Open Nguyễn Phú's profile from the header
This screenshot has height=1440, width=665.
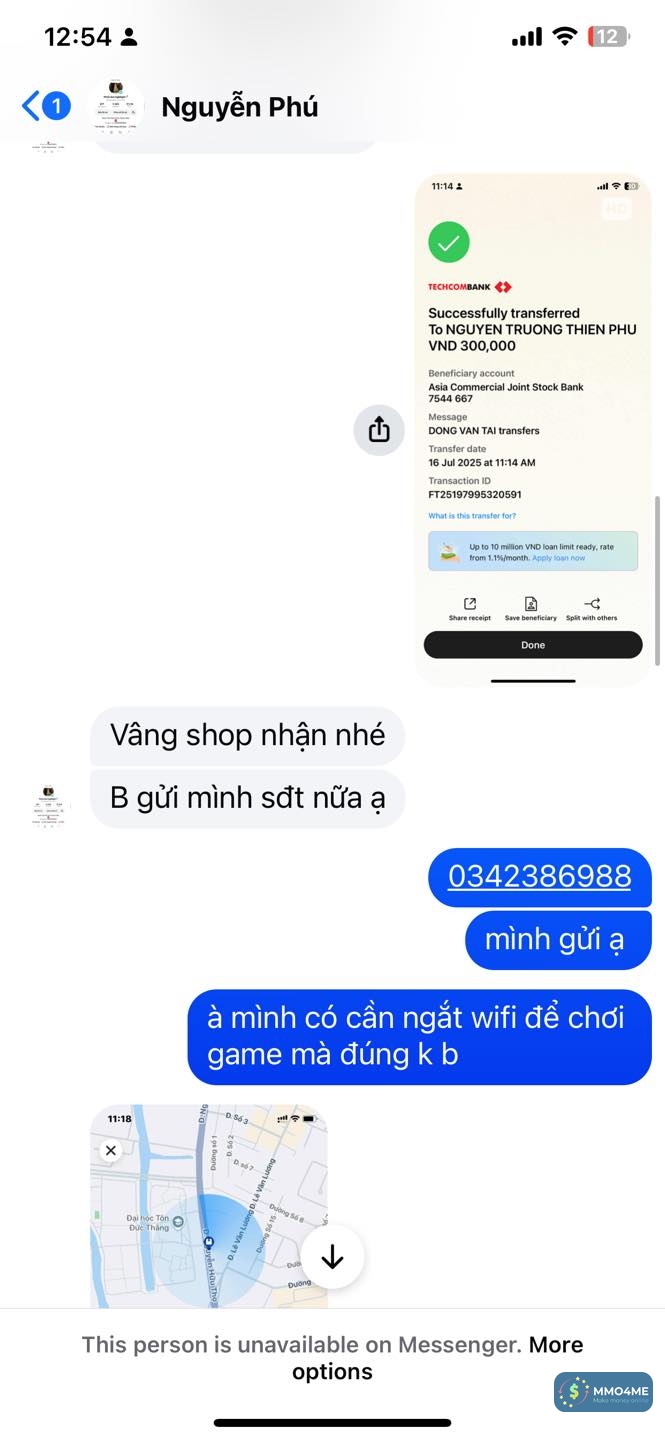tap(239, 107)
